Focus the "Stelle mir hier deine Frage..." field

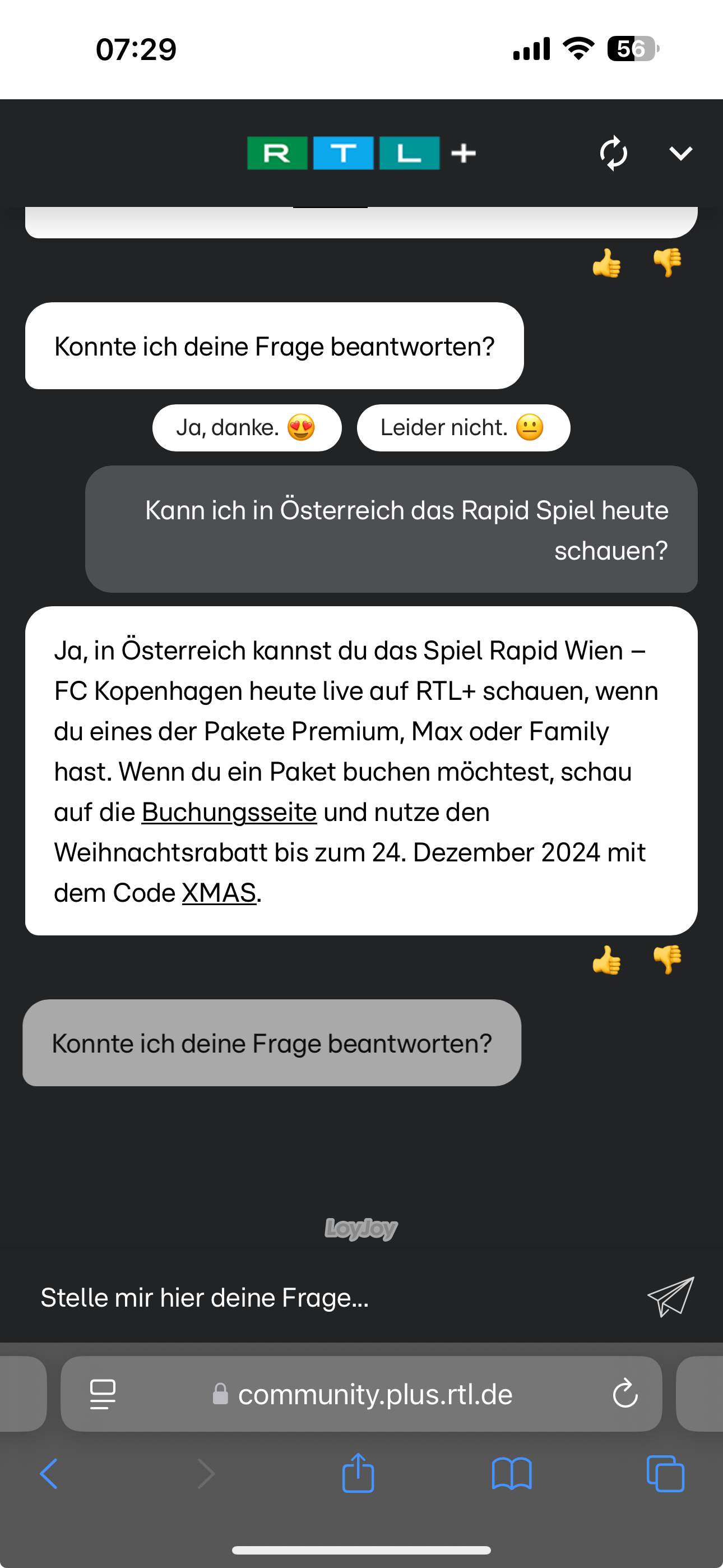[328, 1297]
